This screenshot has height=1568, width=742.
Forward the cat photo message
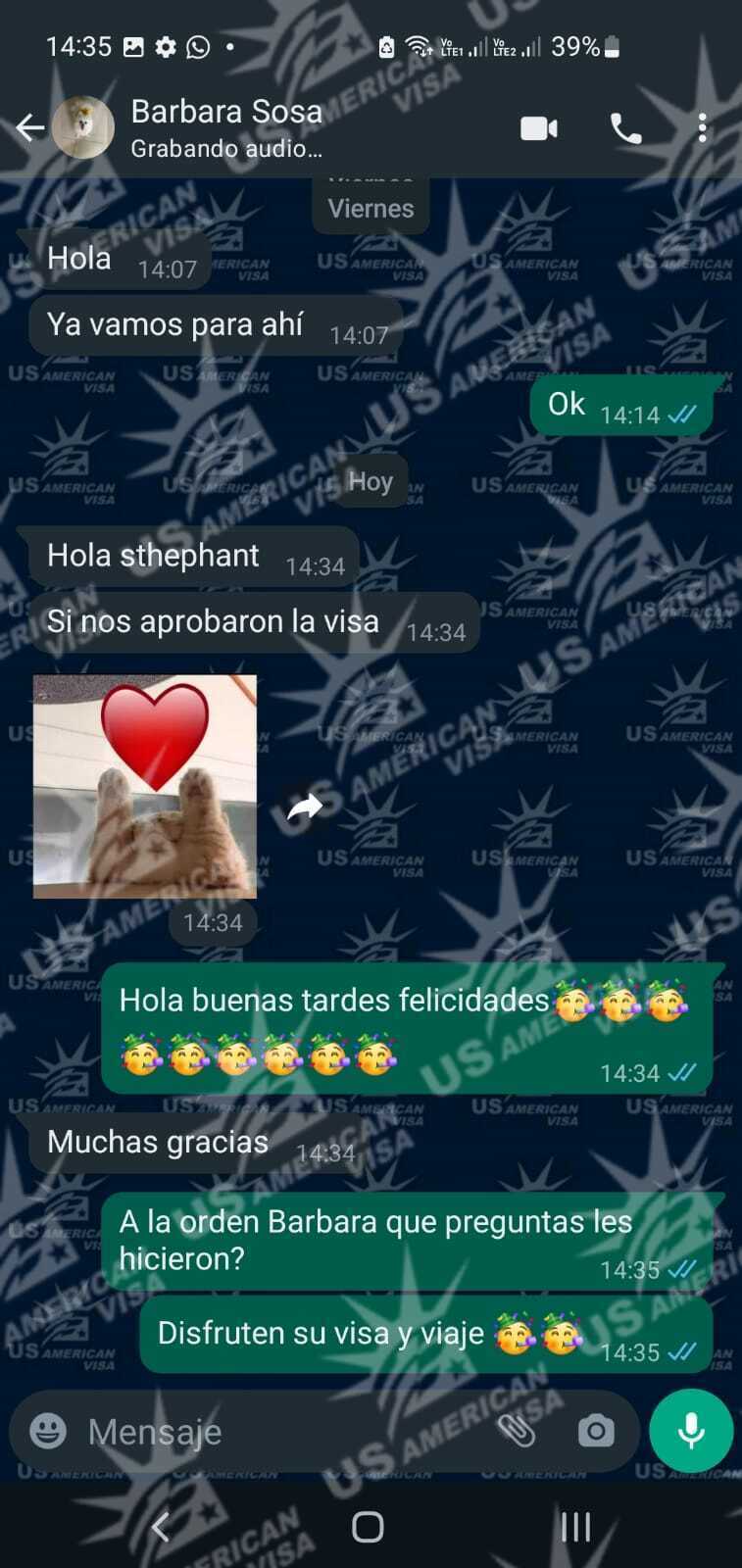click(x=305, y=807)
